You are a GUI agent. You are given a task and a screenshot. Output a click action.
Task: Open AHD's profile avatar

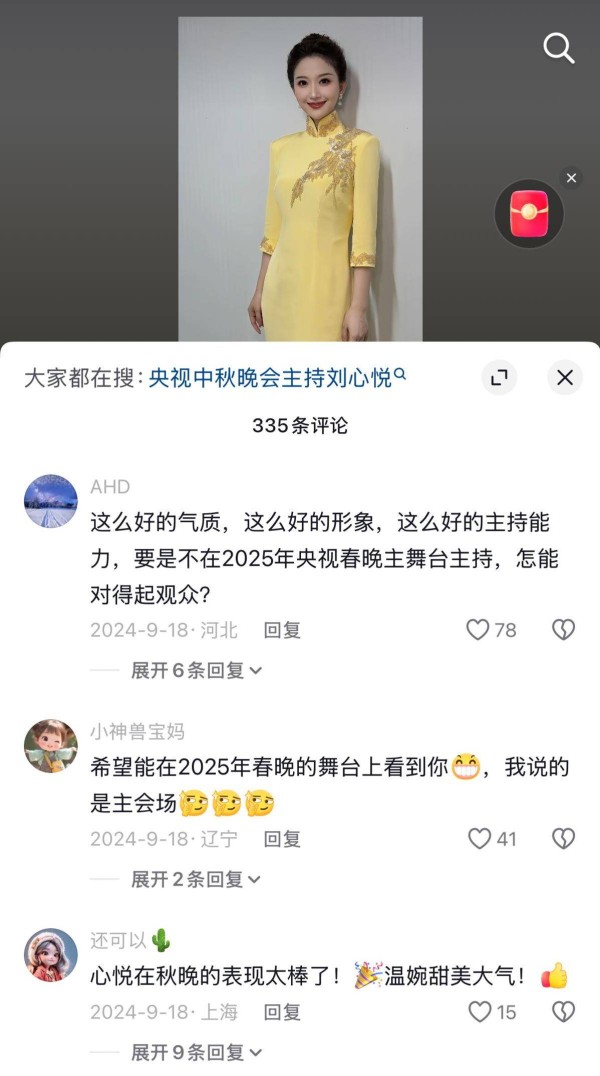pyautogui.click(x=50, y=501)
